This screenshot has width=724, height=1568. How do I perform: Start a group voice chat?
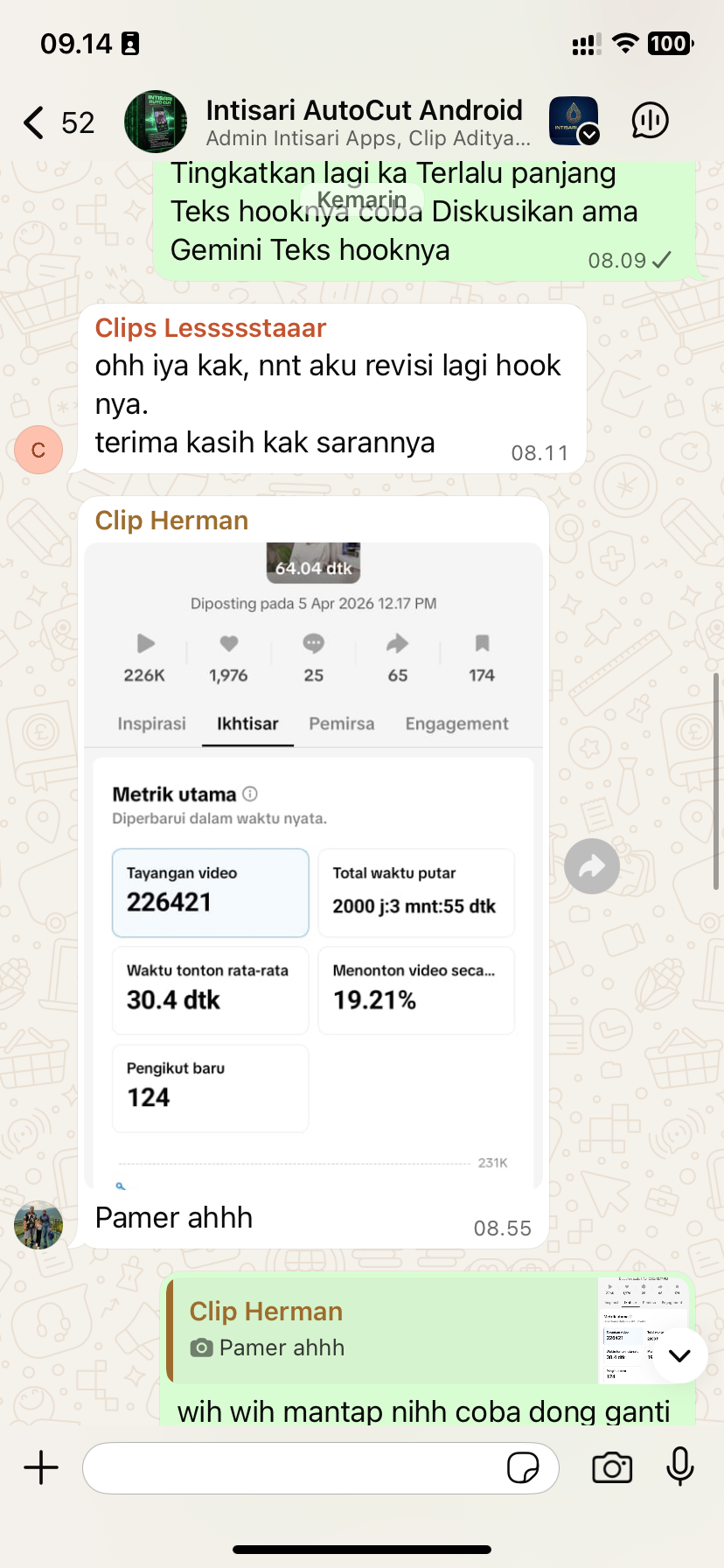point(650,121)
